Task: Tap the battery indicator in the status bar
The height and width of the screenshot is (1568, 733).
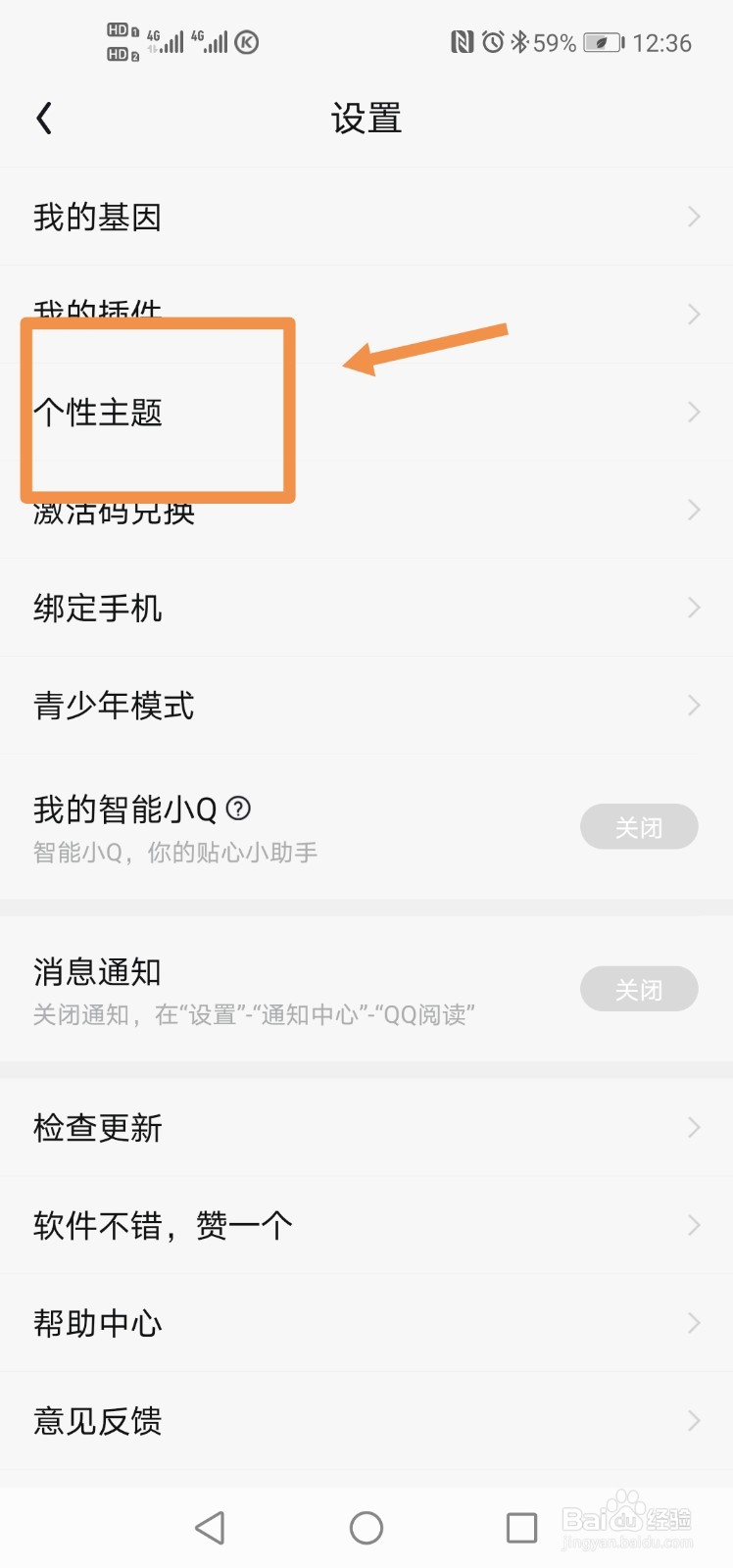Action: pos(602,42)
